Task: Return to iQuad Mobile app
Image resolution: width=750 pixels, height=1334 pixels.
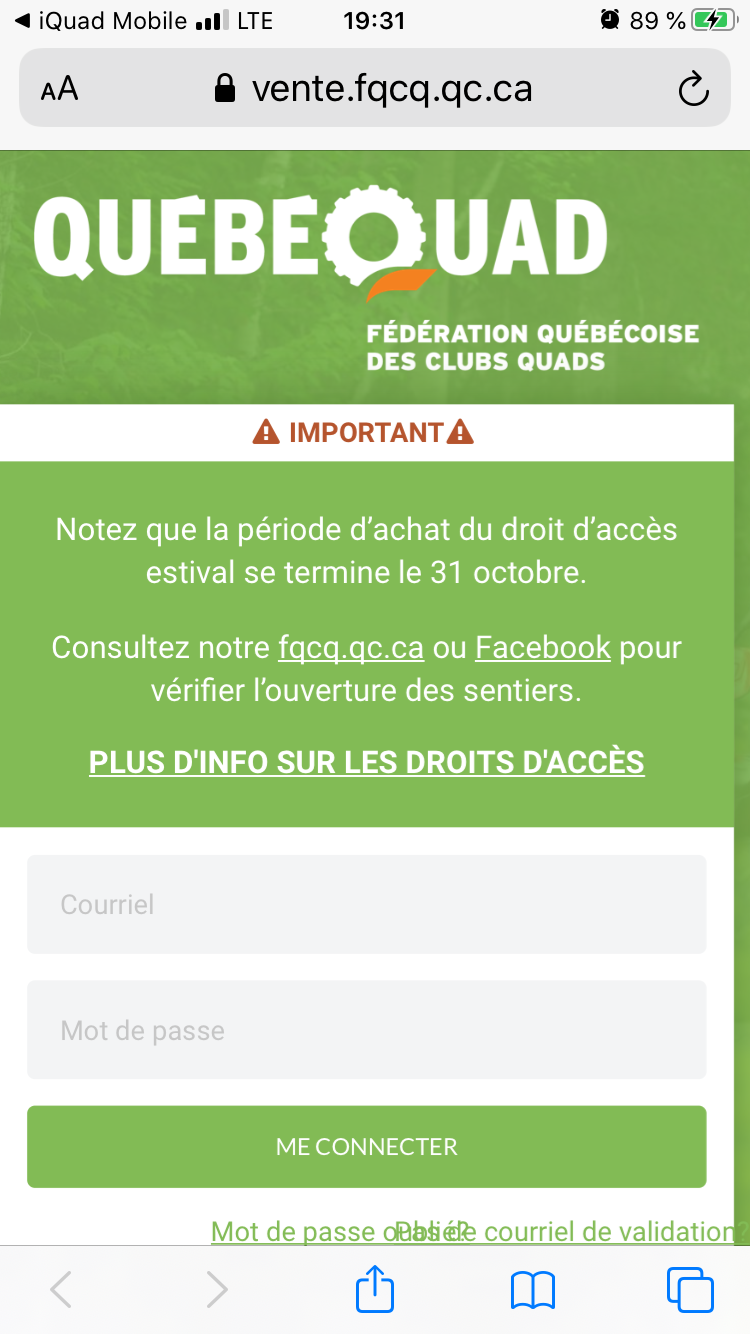Action: [100, 20]
